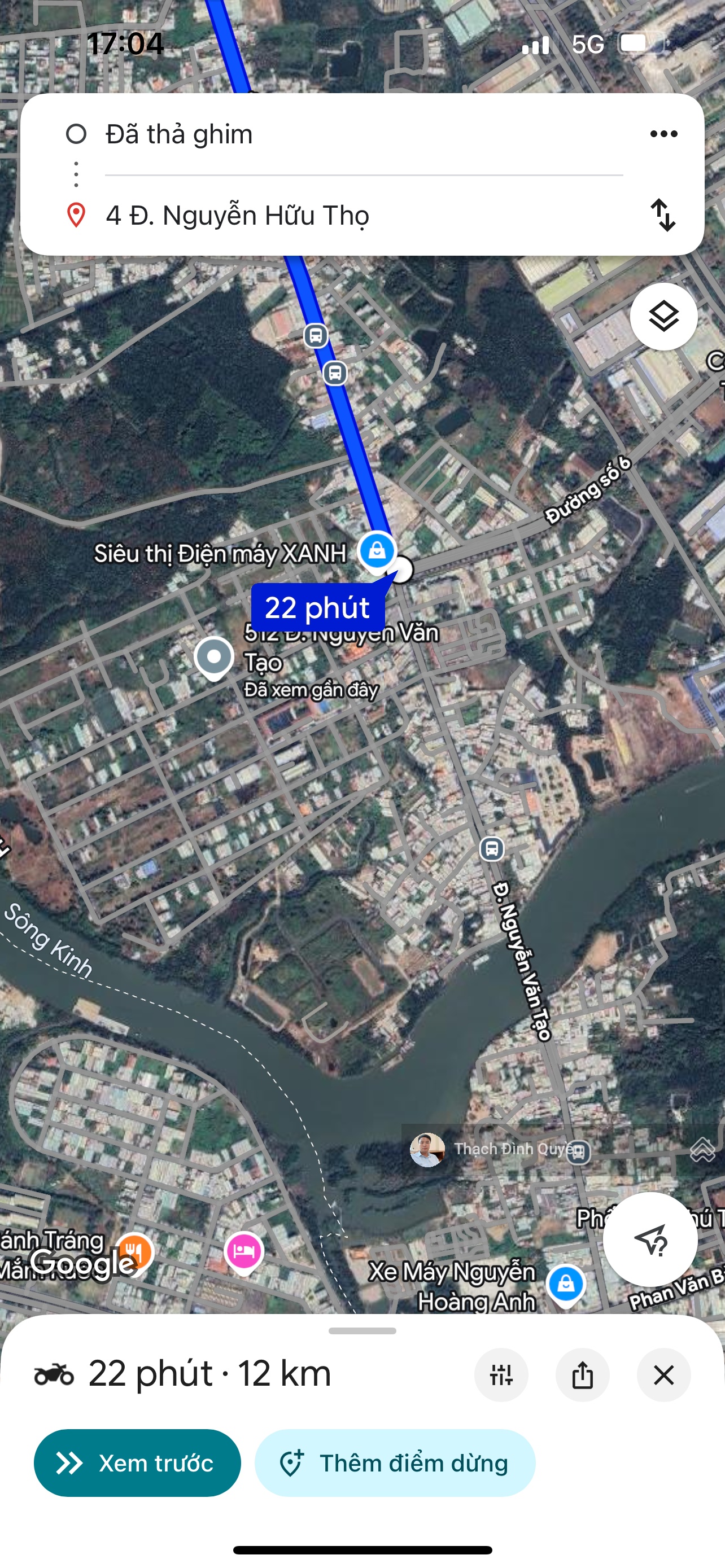
Task: Share this route
Action: coord(582,1375)
